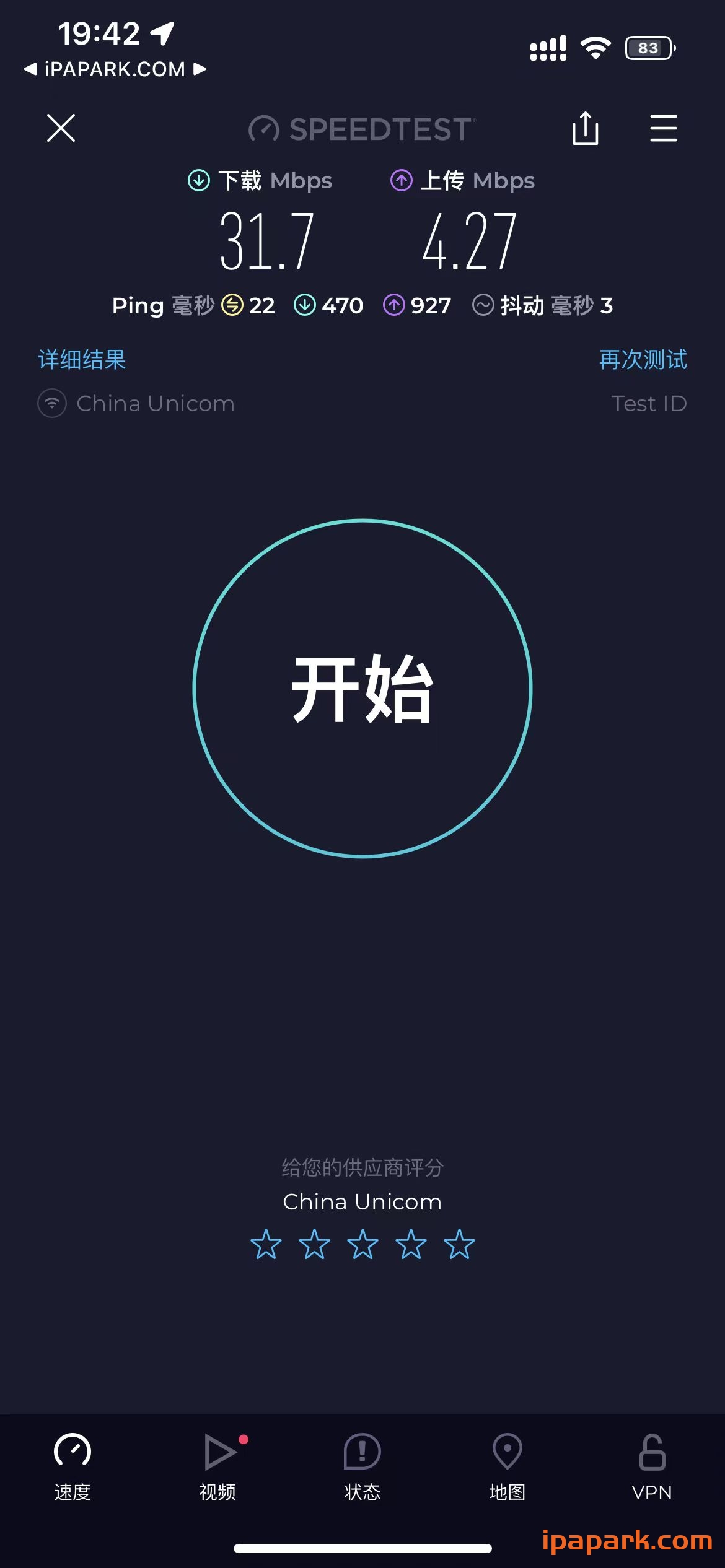
Task: Open 详细结果 detailed results
Action: 81,359
